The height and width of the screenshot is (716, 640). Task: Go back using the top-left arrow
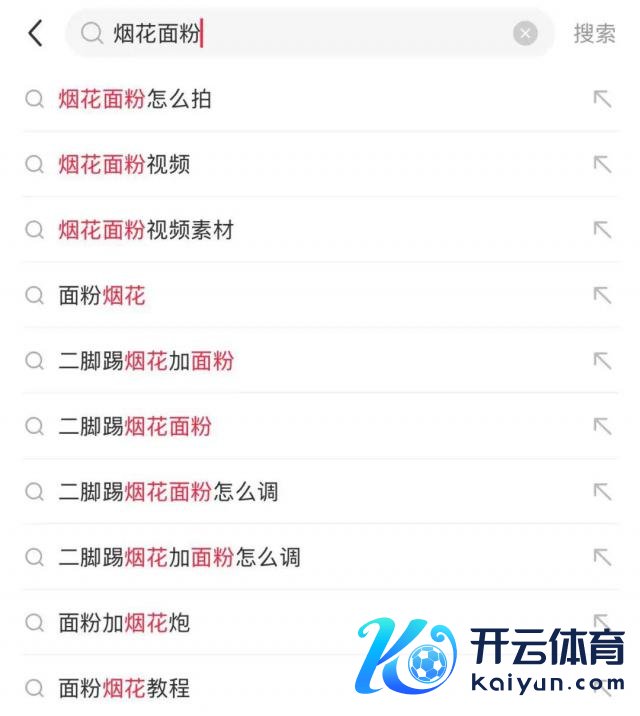35,33
